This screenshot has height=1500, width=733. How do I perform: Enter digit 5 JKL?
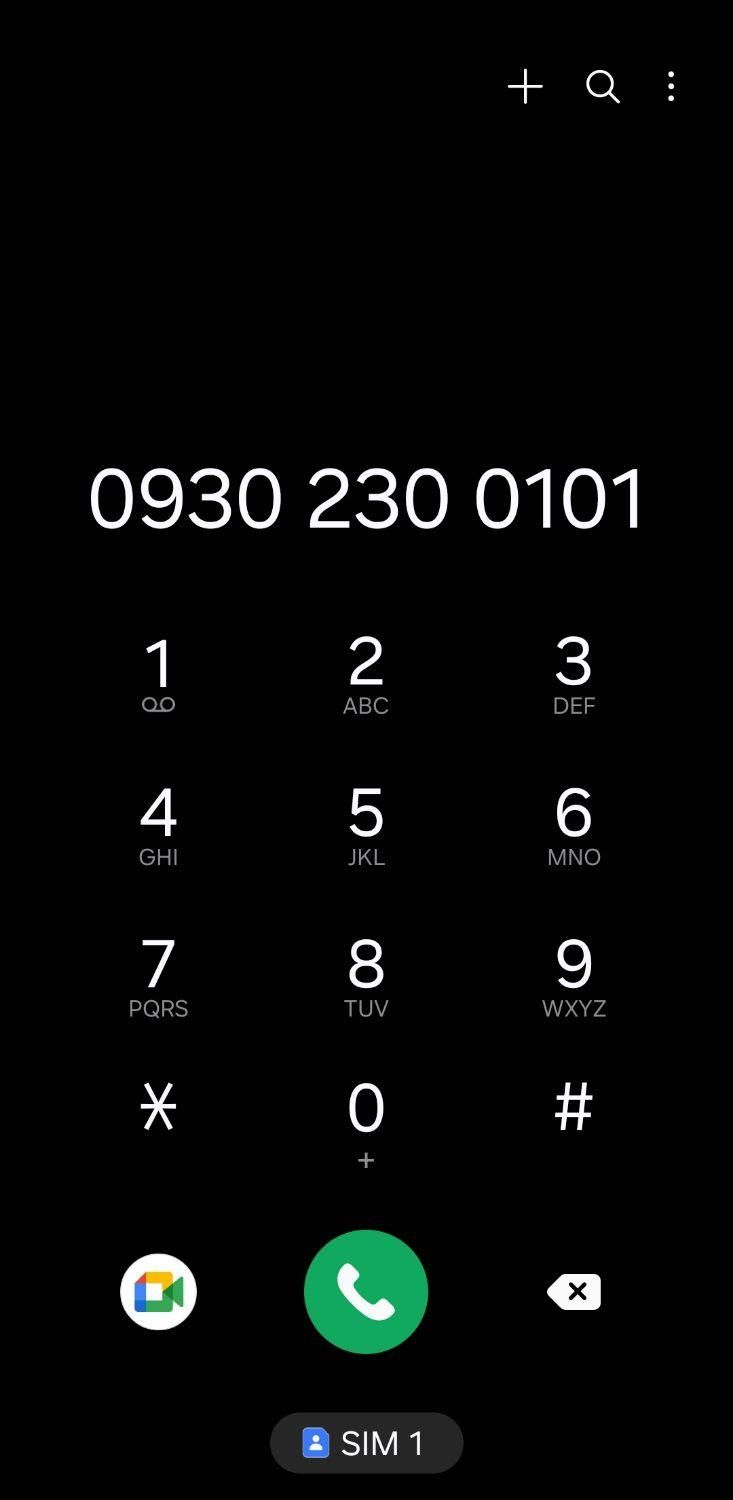366,826
